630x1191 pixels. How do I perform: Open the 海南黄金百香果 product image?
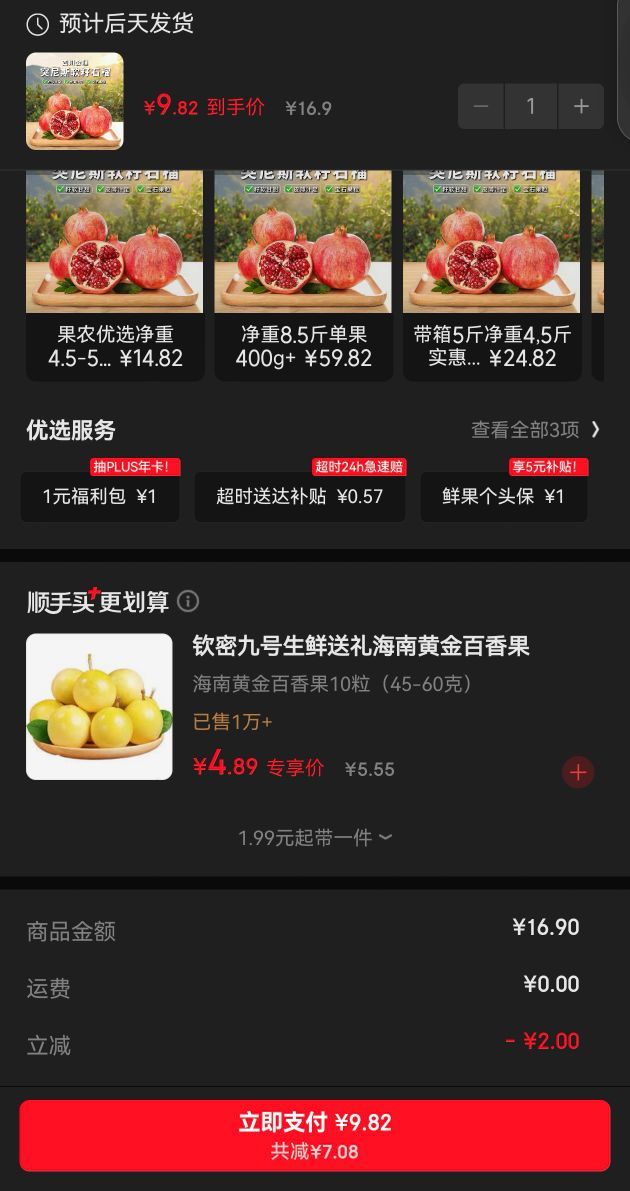pyautogui.click(x=100, y=706)
